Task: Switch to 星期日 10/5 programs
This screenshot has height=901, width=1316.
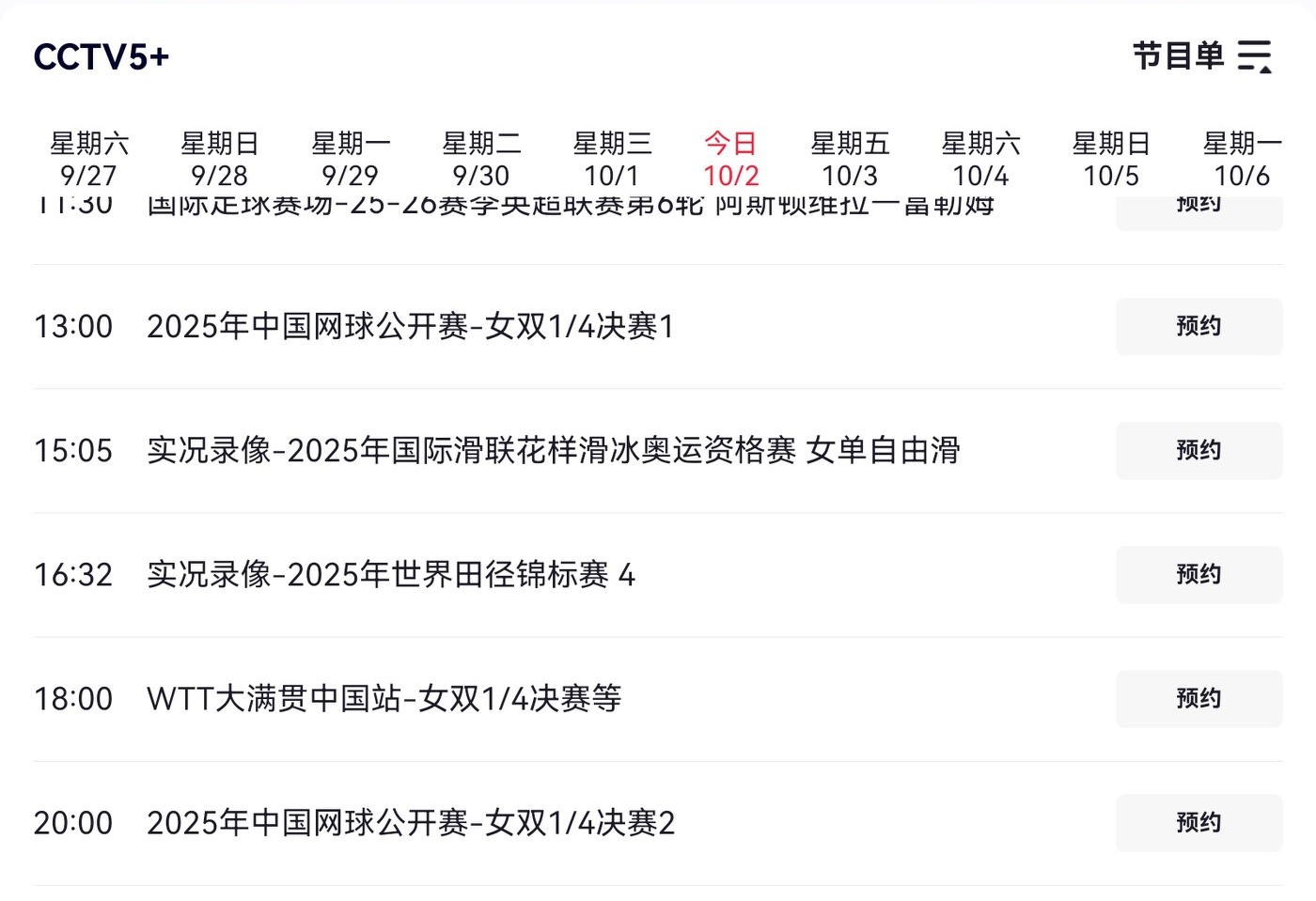Action: (x=1111, y=160)
